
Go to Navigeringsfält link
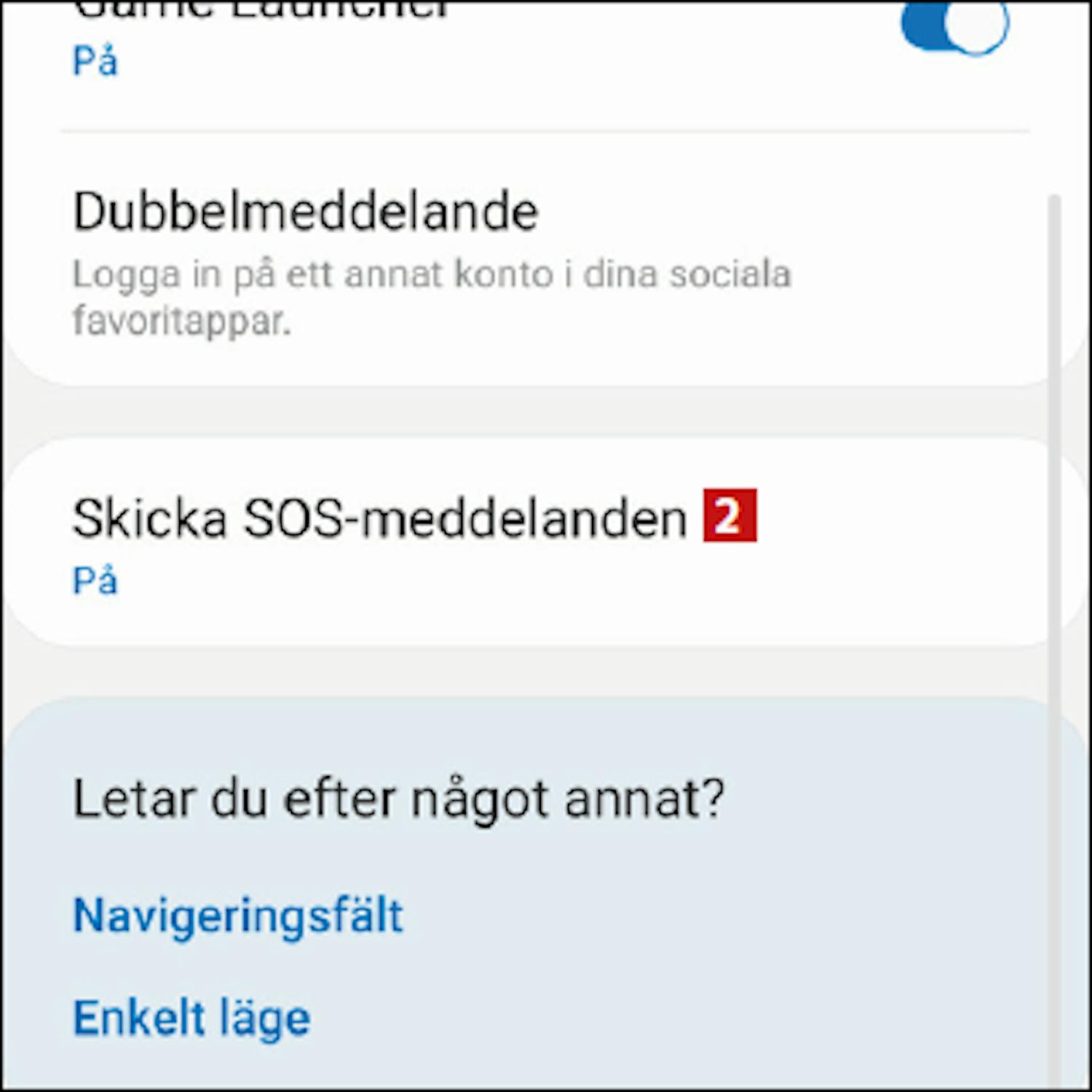click(238, 915)
